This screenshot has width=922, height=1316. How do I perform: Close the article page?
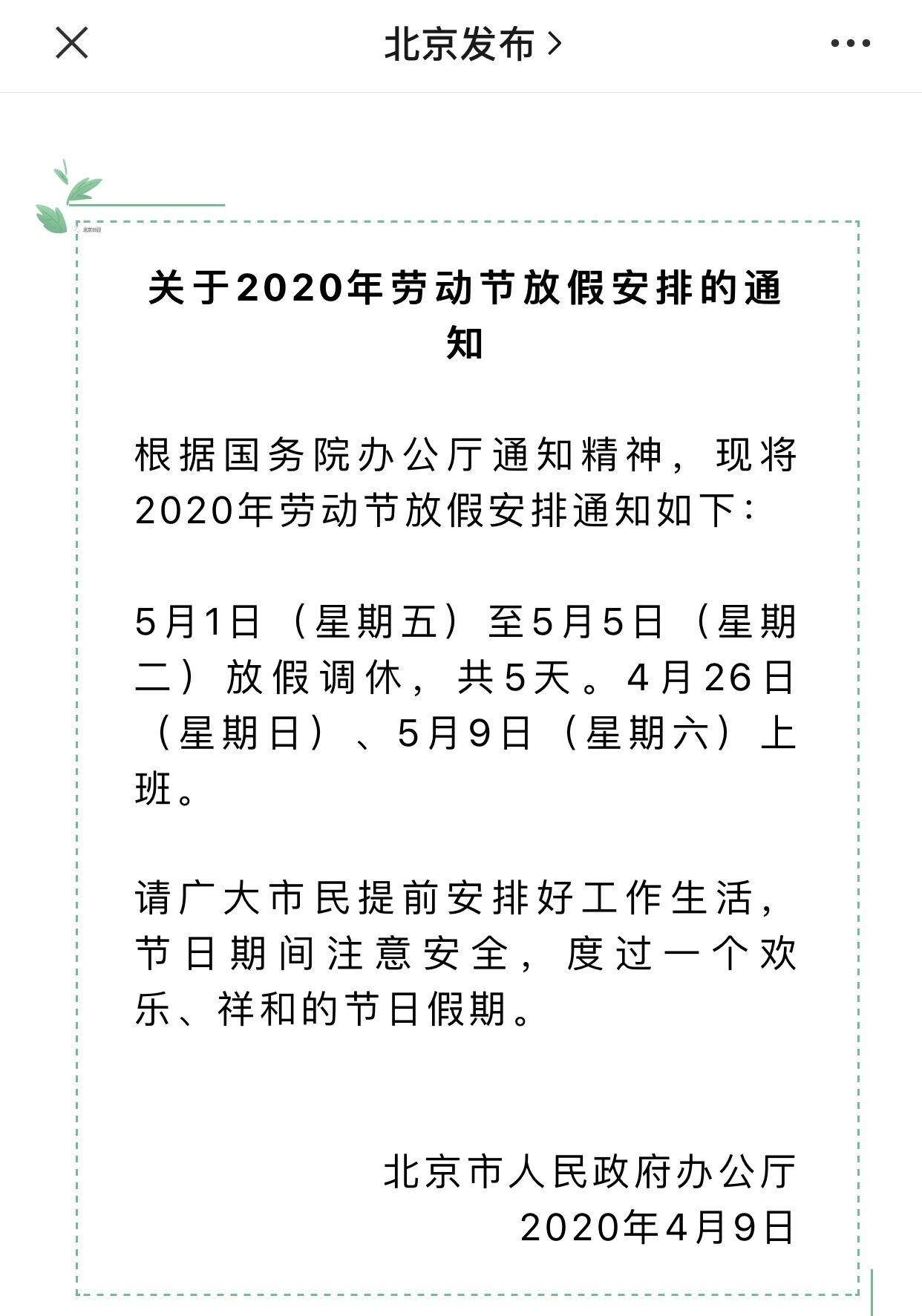(x=72, y=43)
